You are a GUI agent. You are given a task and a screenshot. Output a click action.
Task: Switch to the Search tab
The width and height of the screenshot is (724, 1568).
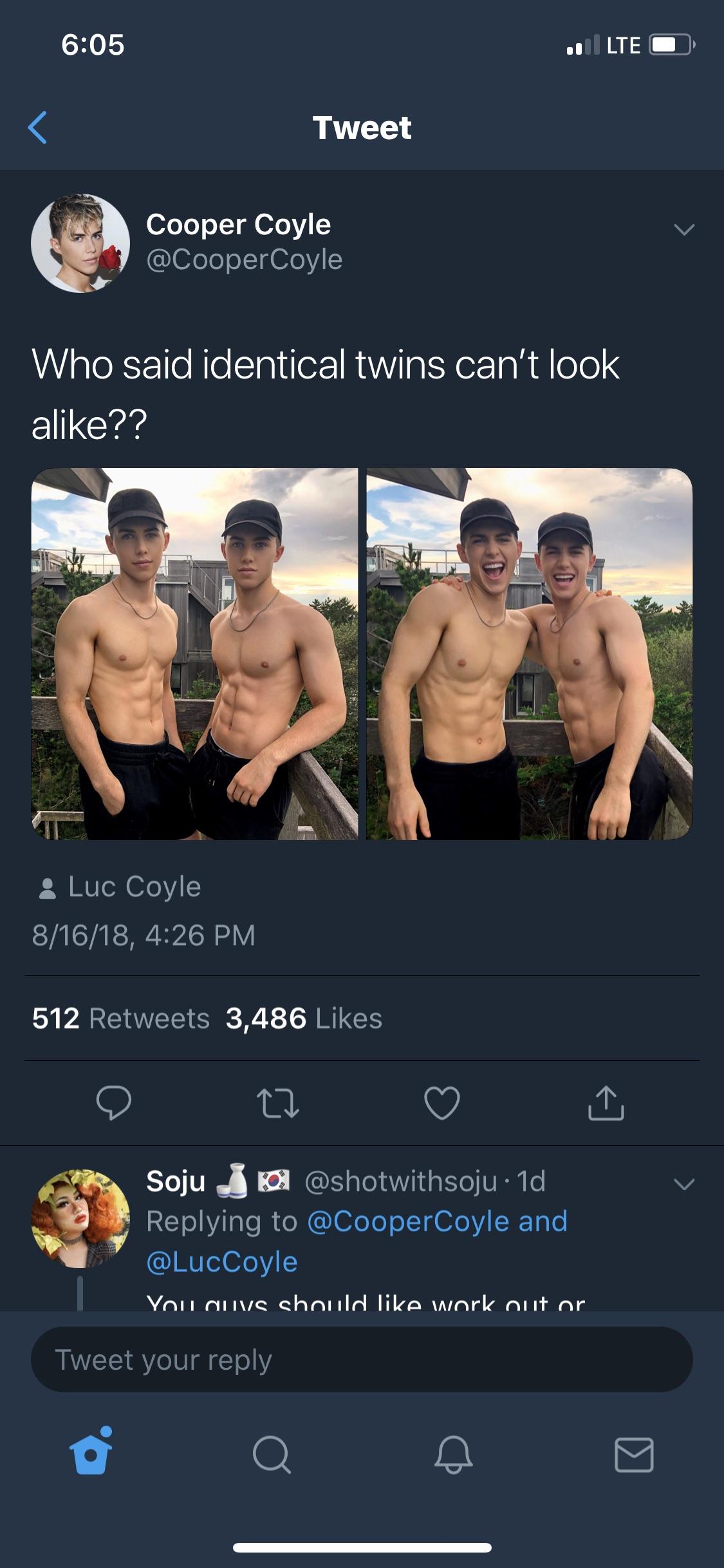coord(272,1455)
